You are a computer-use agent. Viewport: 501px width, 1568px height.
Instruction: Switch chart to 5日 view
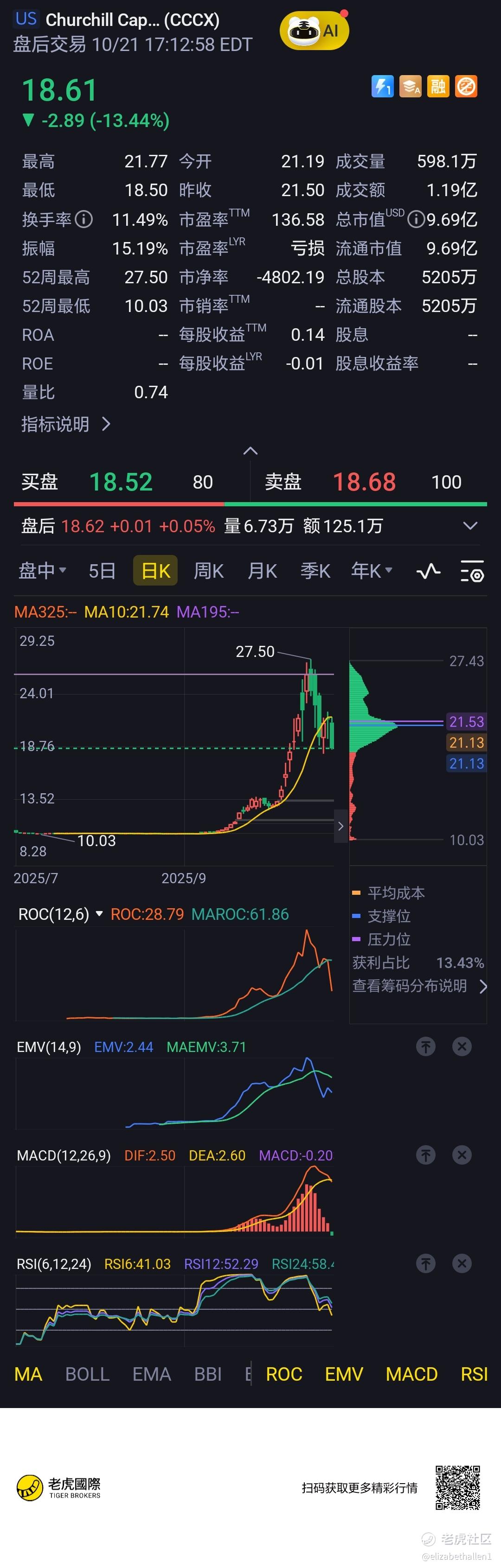click(102, 571)
